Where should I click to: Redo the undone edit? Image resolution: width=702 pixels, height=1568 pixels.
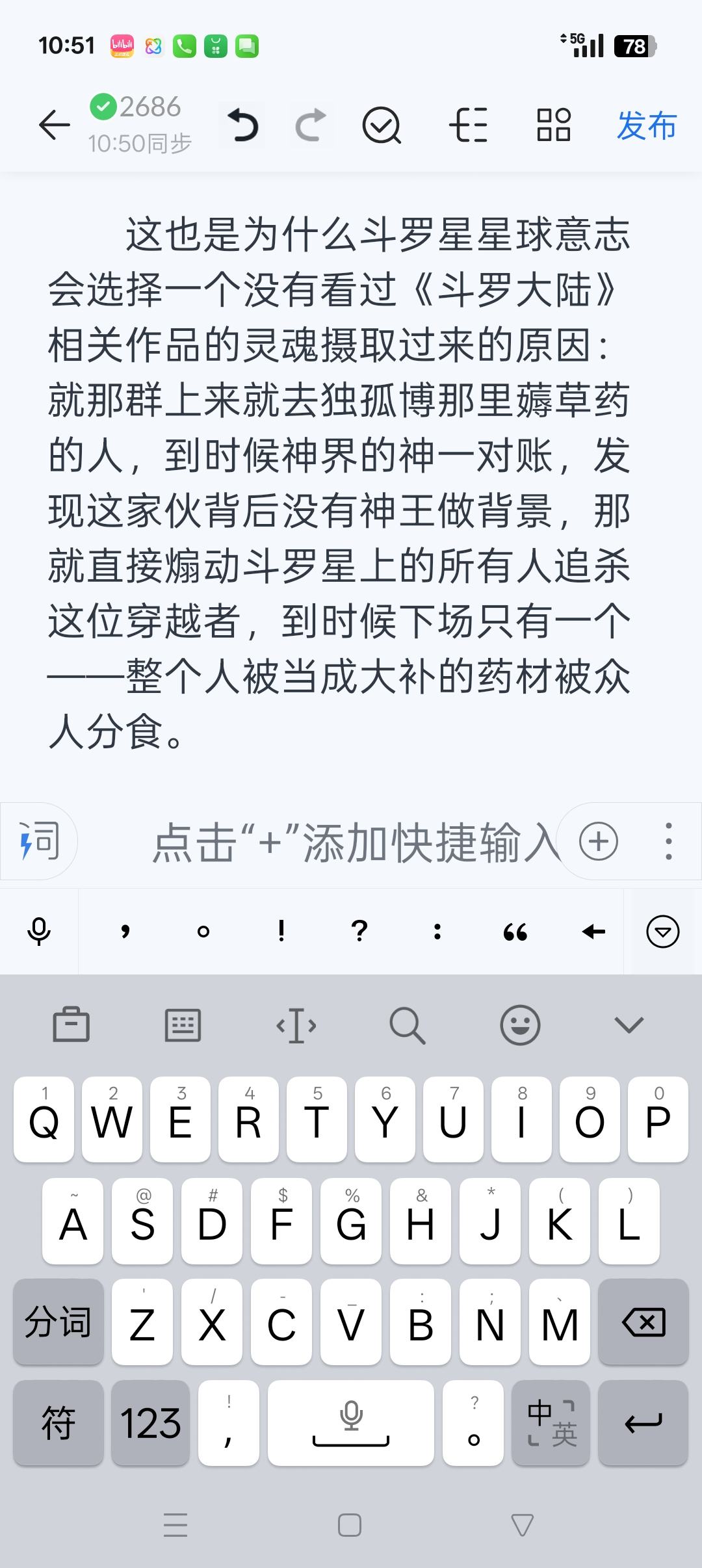[x=311, y=125]
